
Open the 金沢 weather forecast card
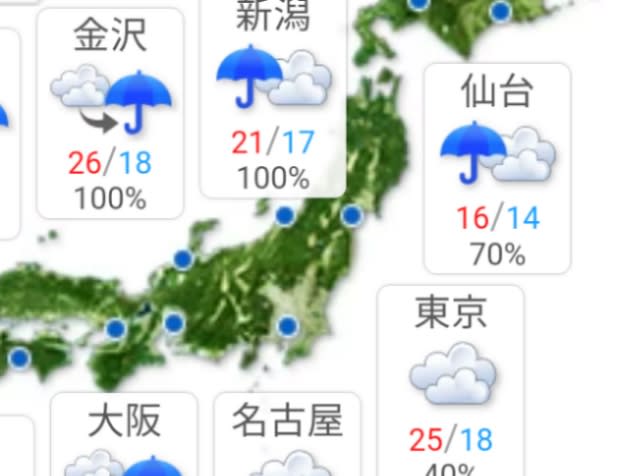tap(110, 113)
